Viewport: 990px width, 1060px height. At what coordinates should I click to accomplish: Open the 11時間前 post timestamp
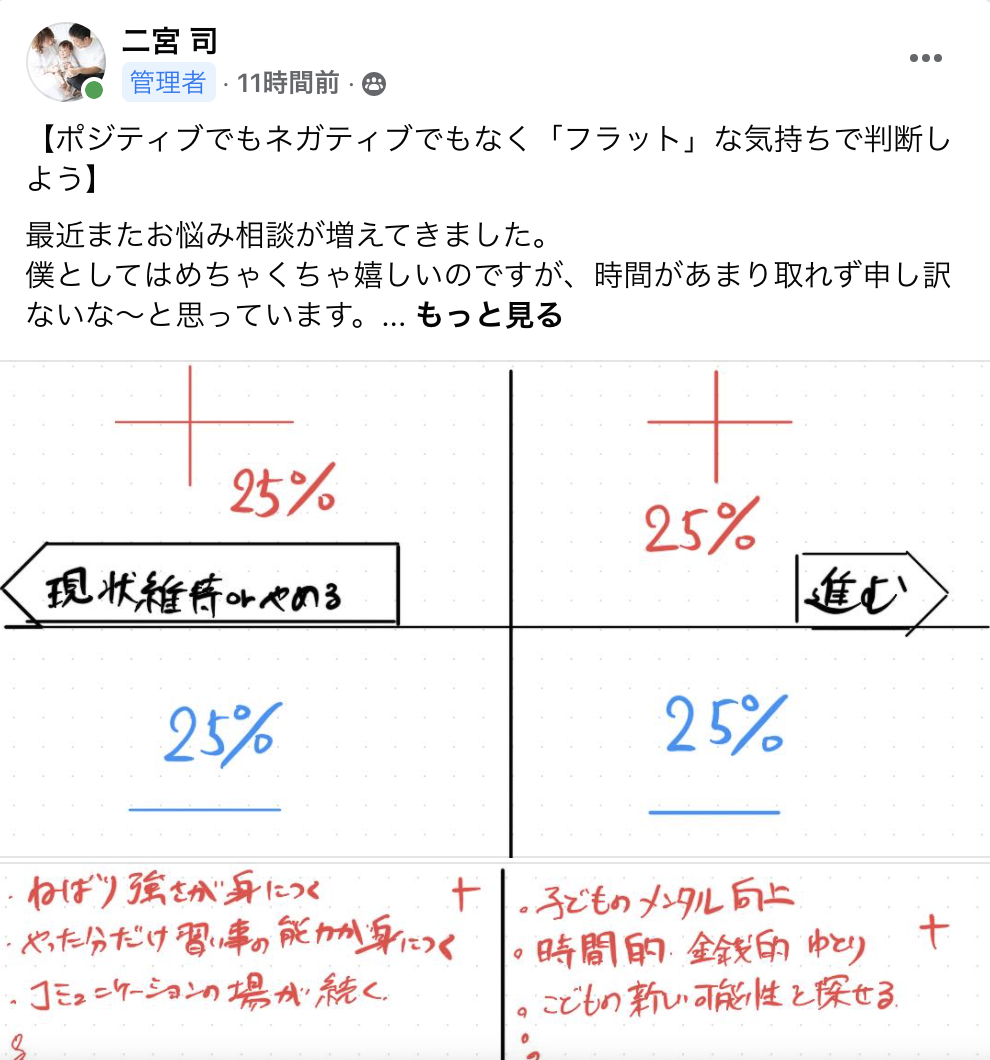pyautogui.click(x=288, y=84)
